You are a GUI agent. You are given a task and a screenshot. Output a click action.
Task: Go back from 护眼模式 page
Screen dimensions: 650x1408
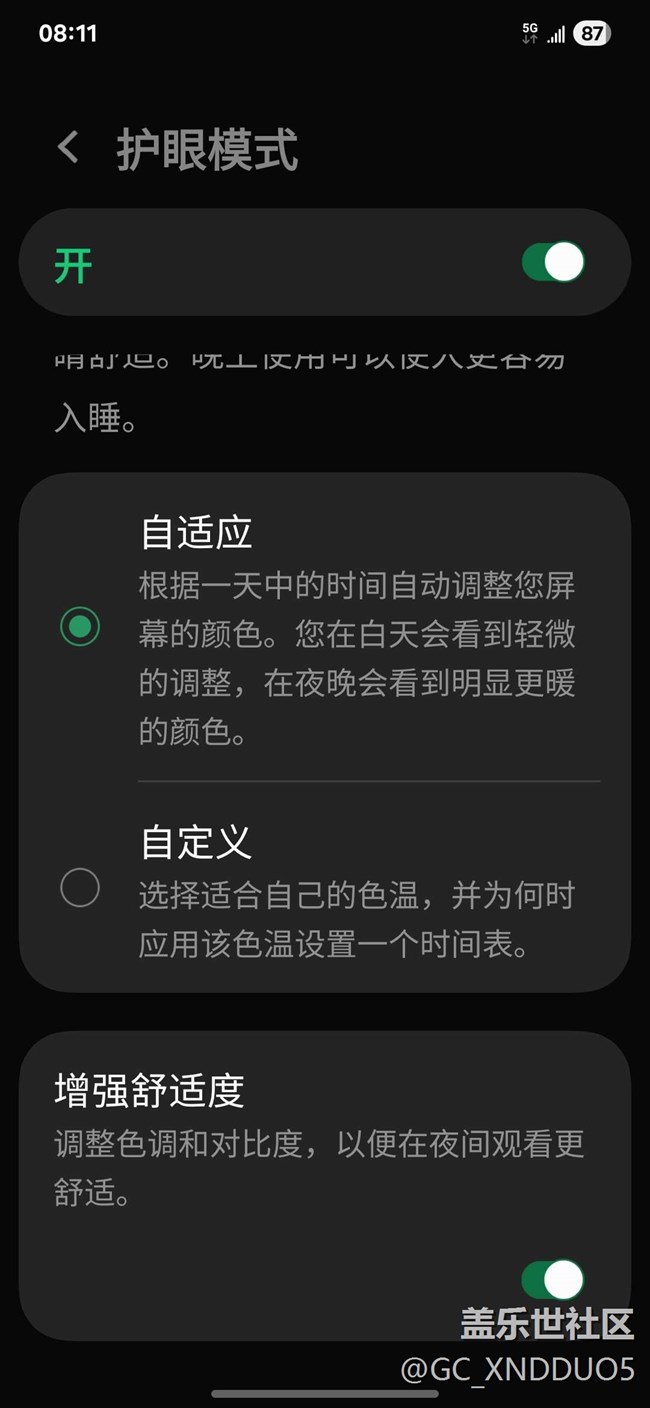(68, 148)
